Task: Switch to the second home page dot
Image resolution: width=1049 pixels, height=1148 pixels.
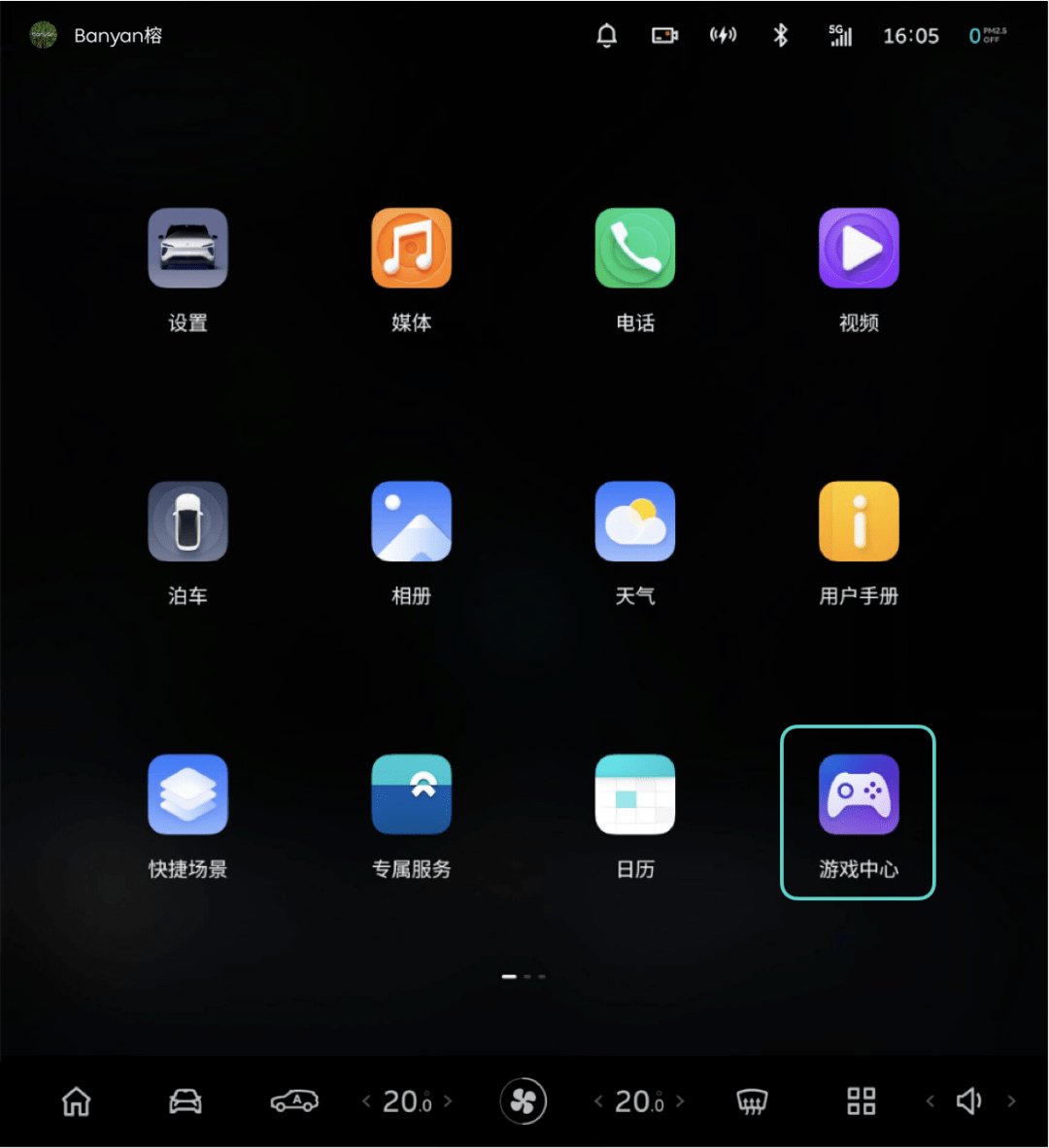Action: [525, 976]
